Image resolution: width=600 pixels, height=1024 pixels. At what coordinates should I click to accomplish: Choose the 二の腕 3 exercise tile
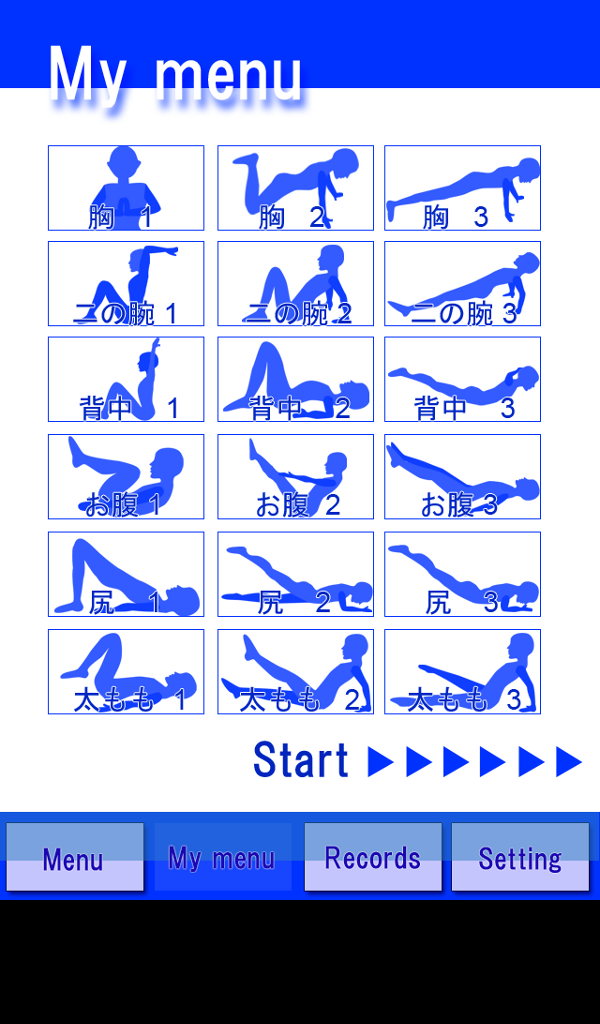(462, 284)
